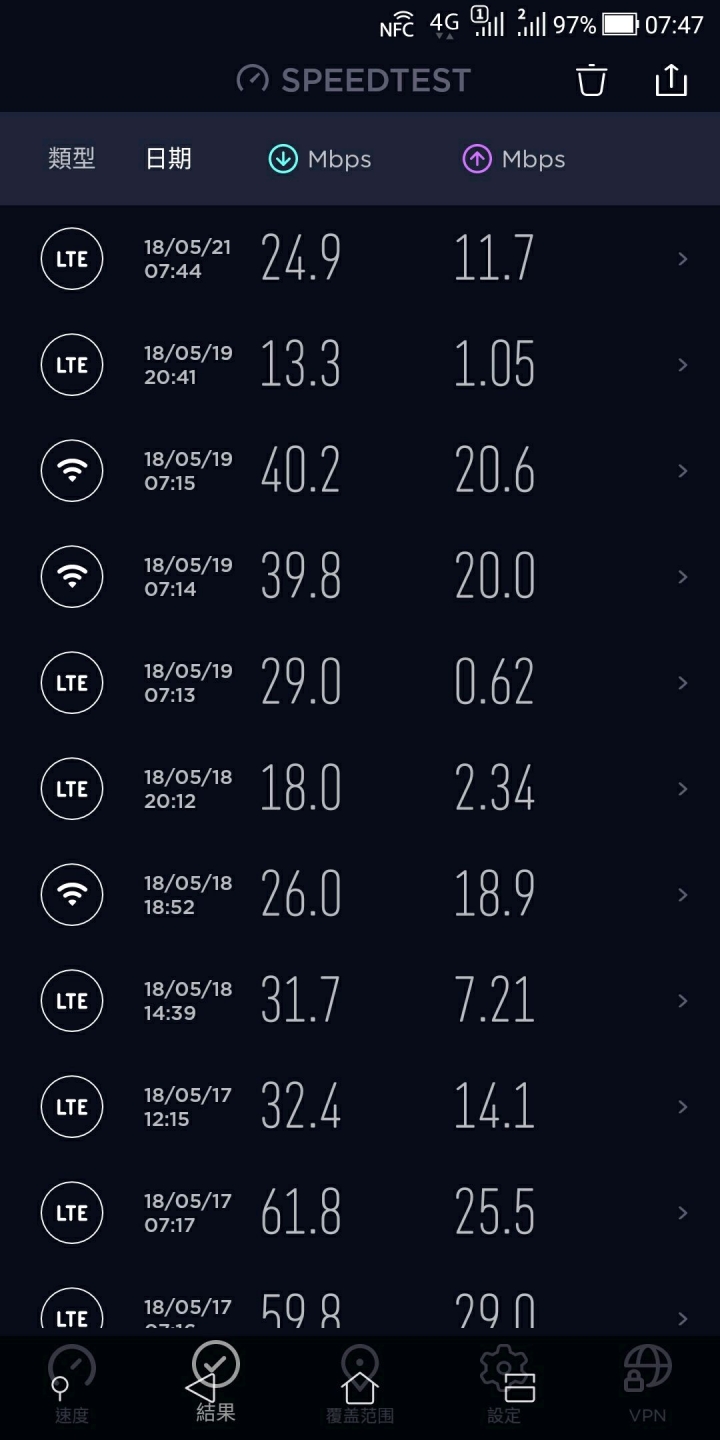
Task: Open the 18/05/19 20:41 LTE result
Action: (x=360, y=365)
